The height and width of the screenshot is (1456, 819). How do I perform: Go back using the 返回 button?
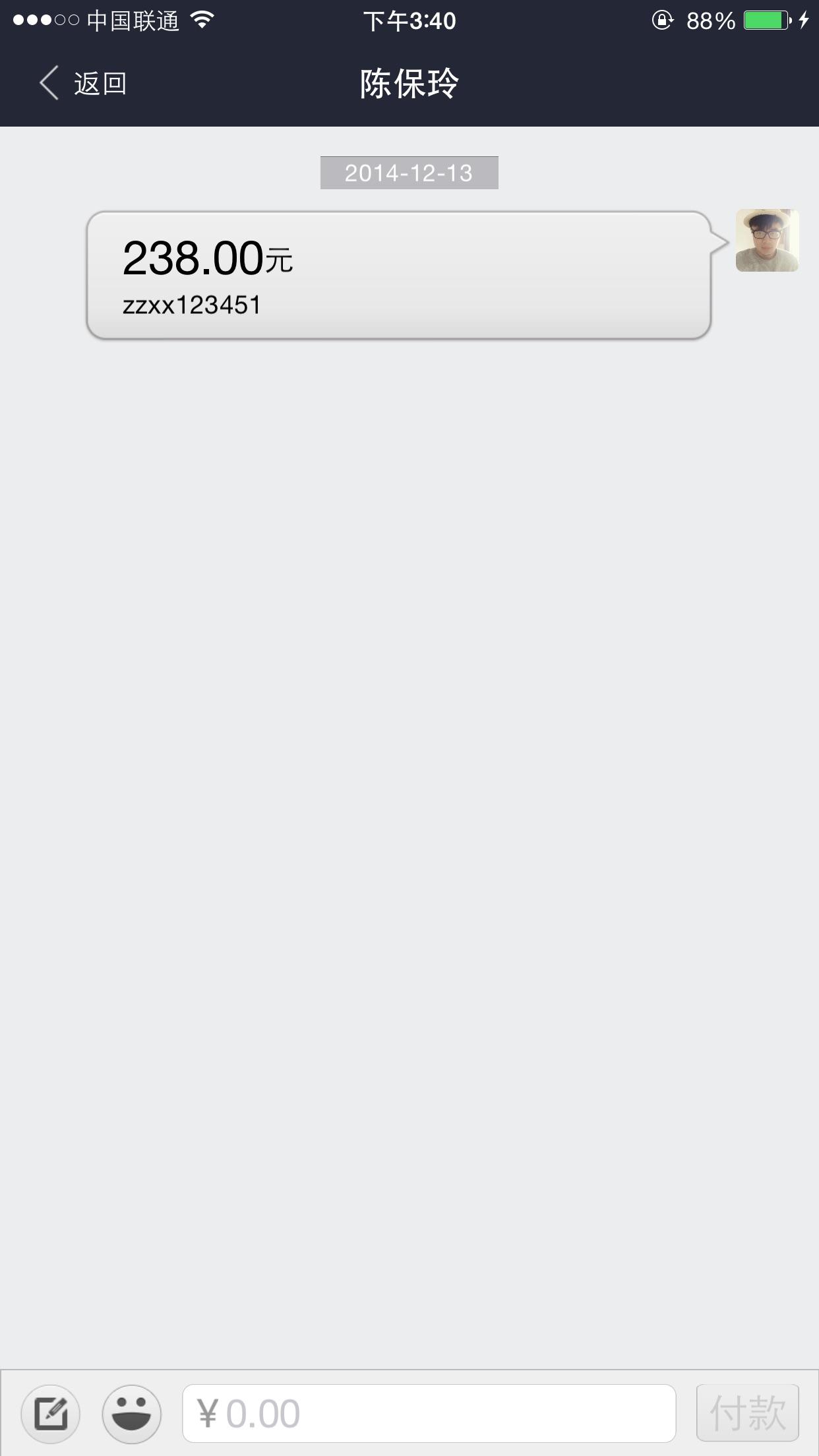coord(82,84)
